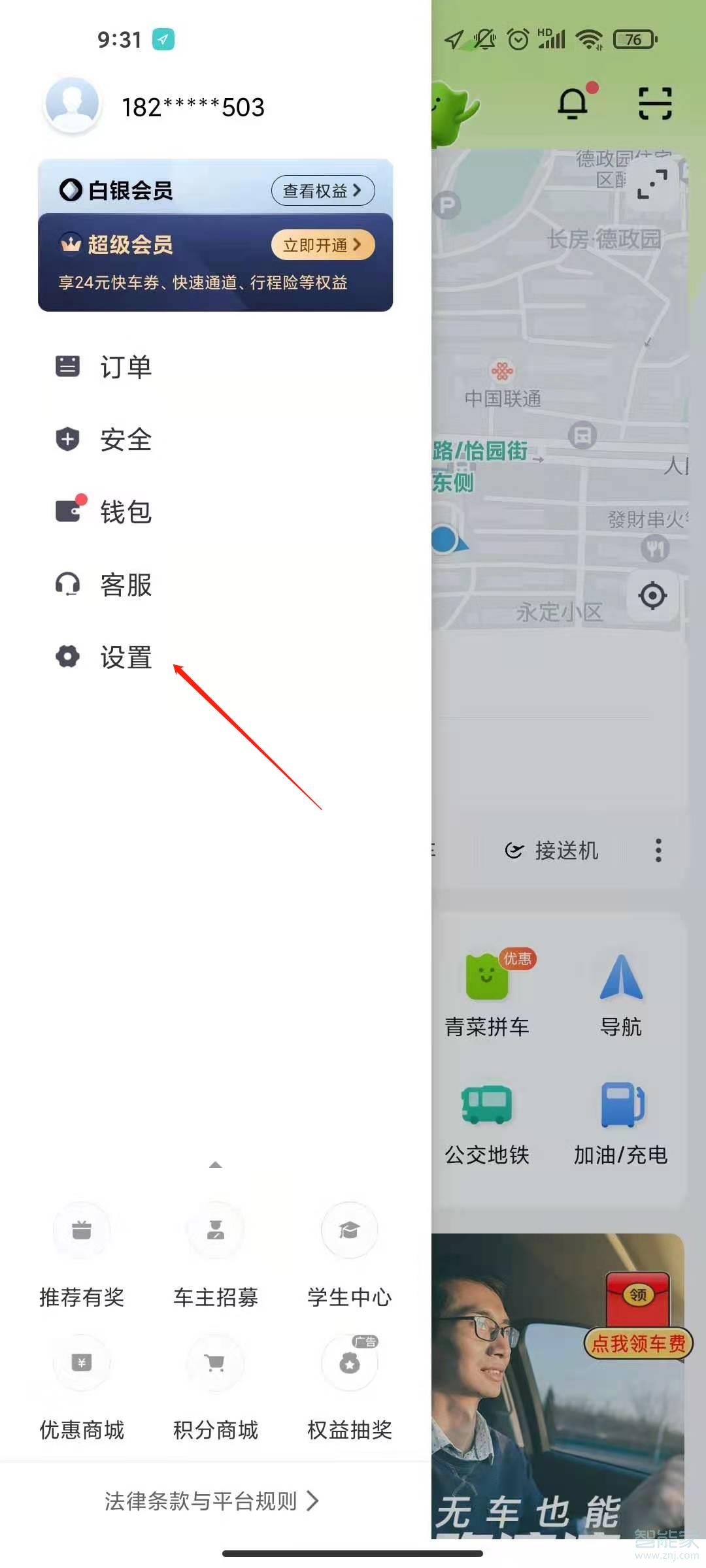This screenshot has width=706, height=1568.
Task: Switch to the 接送机 airport transfer tab
Action: pyautogui.click(x=553, y=851)
